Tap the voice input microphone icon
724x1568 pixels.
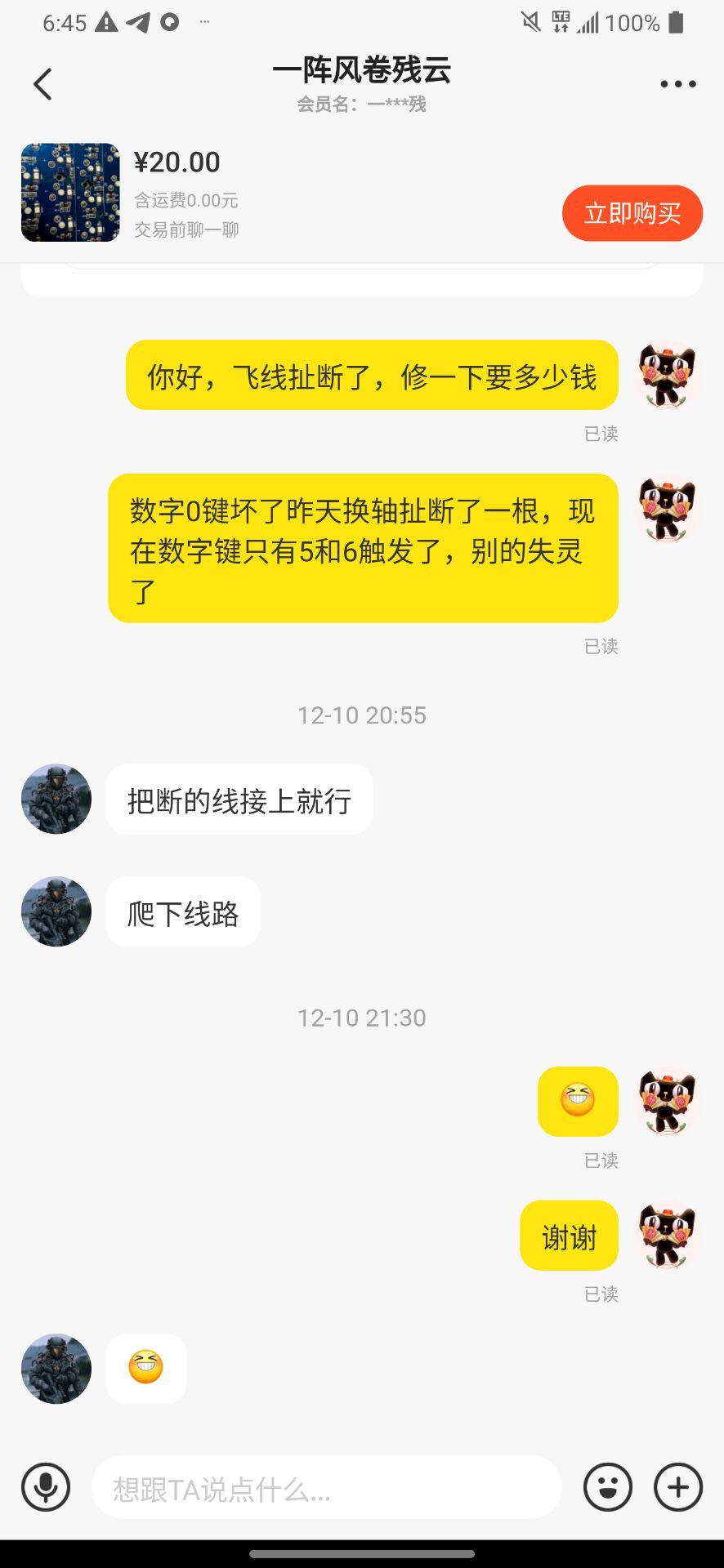(46, 1487)
